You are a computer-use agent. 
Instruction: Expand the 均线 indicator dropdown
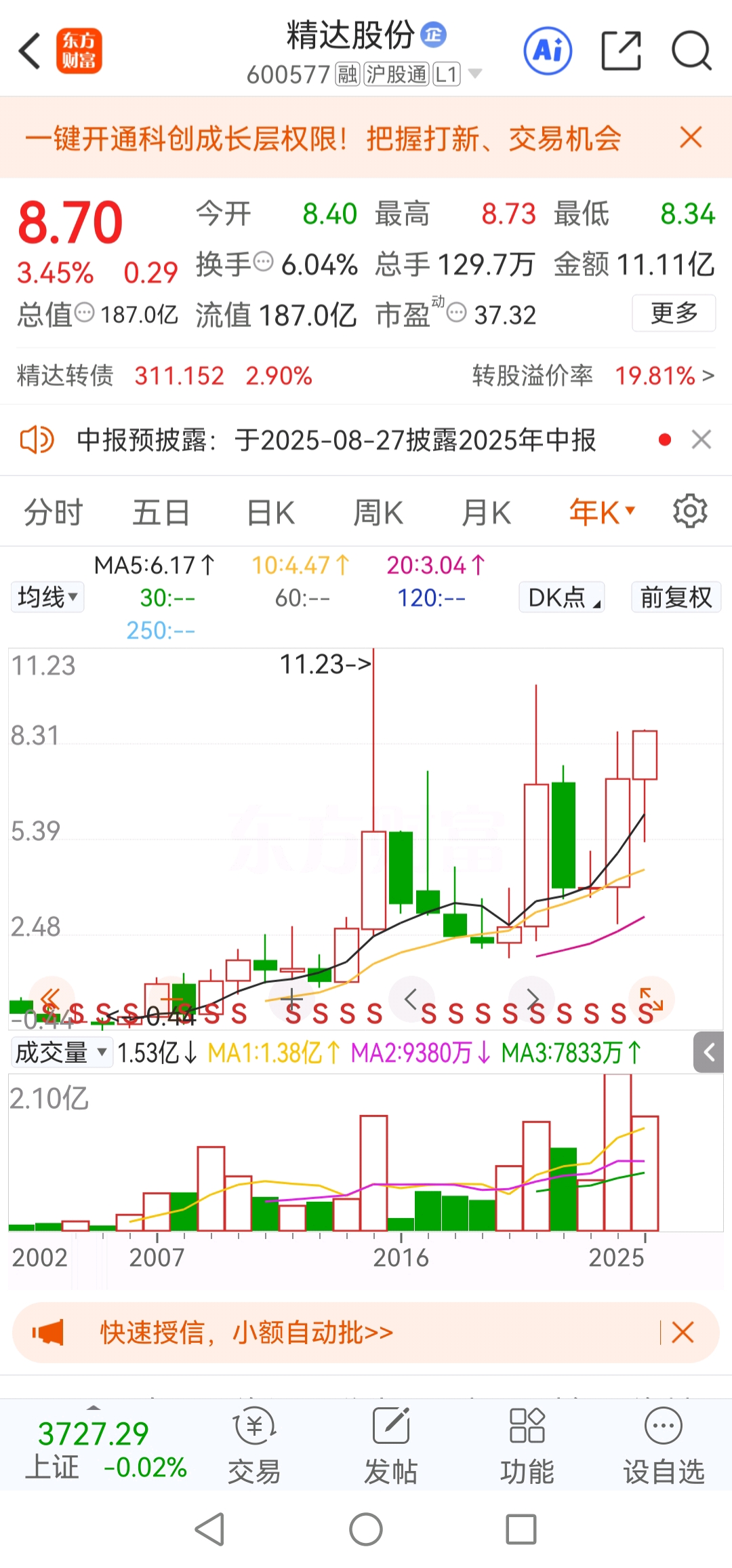tap(47, 597)
